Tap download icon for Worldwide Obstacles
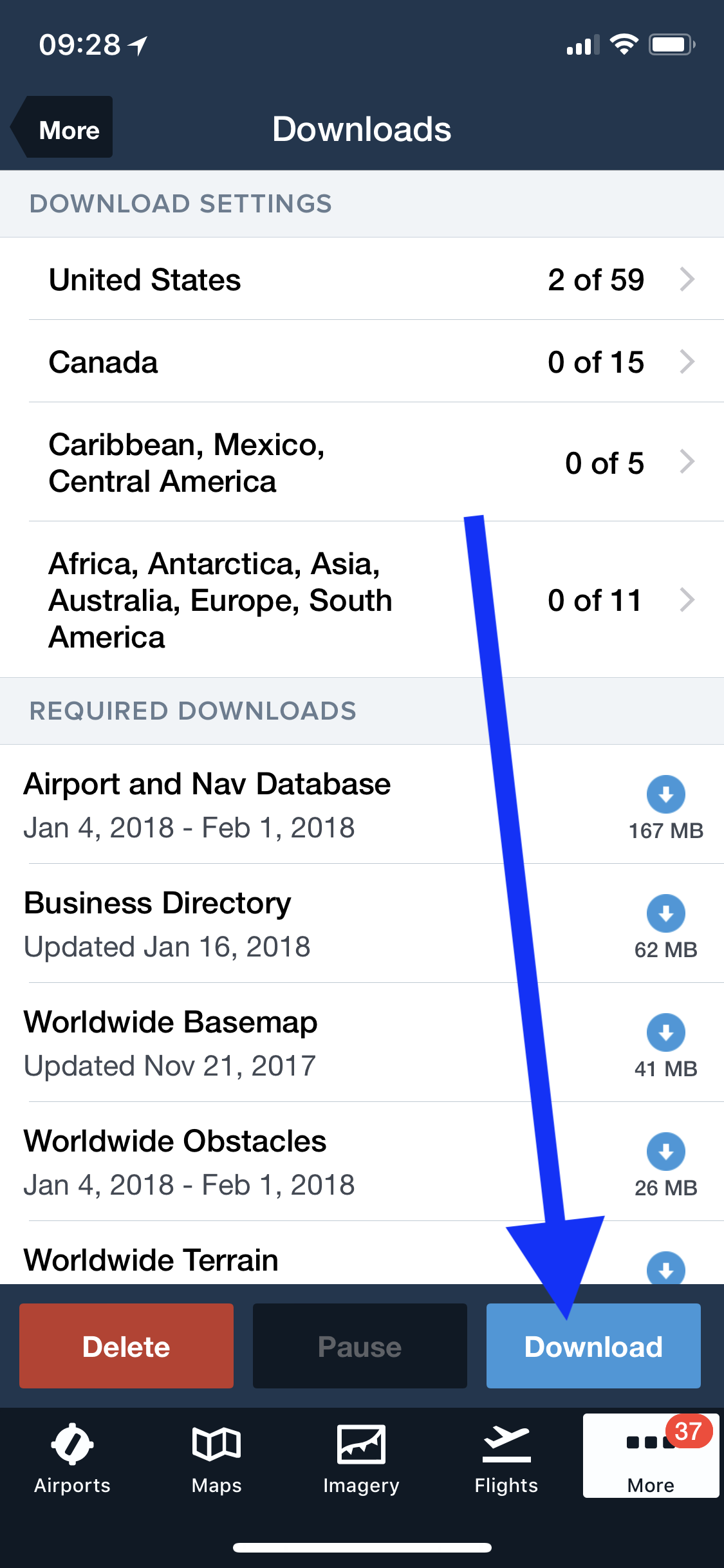The height and width of the screenshot is (1568, 724). 666,1152
